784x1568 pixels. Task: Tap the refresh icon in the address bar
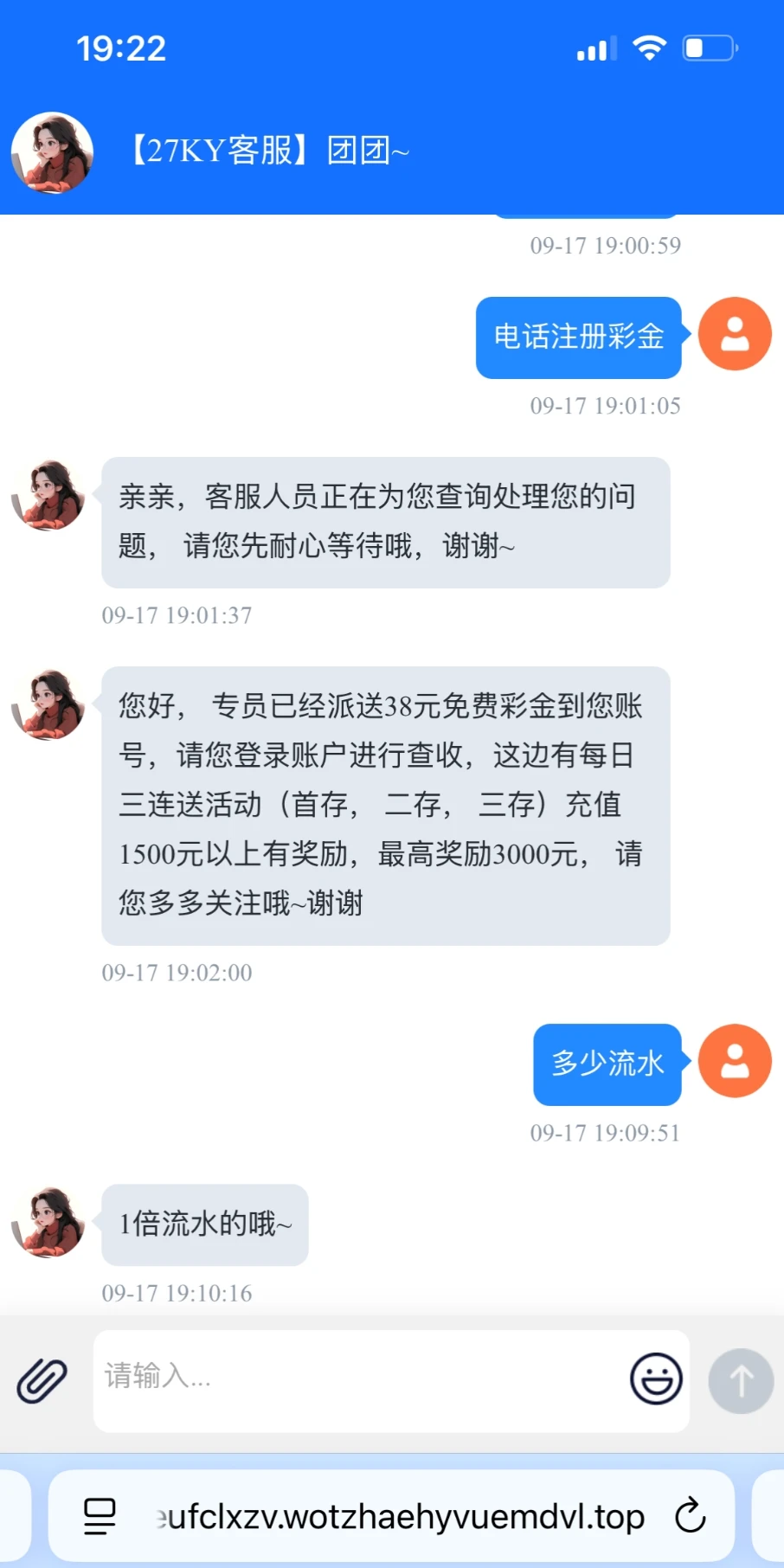[690, 1516]
